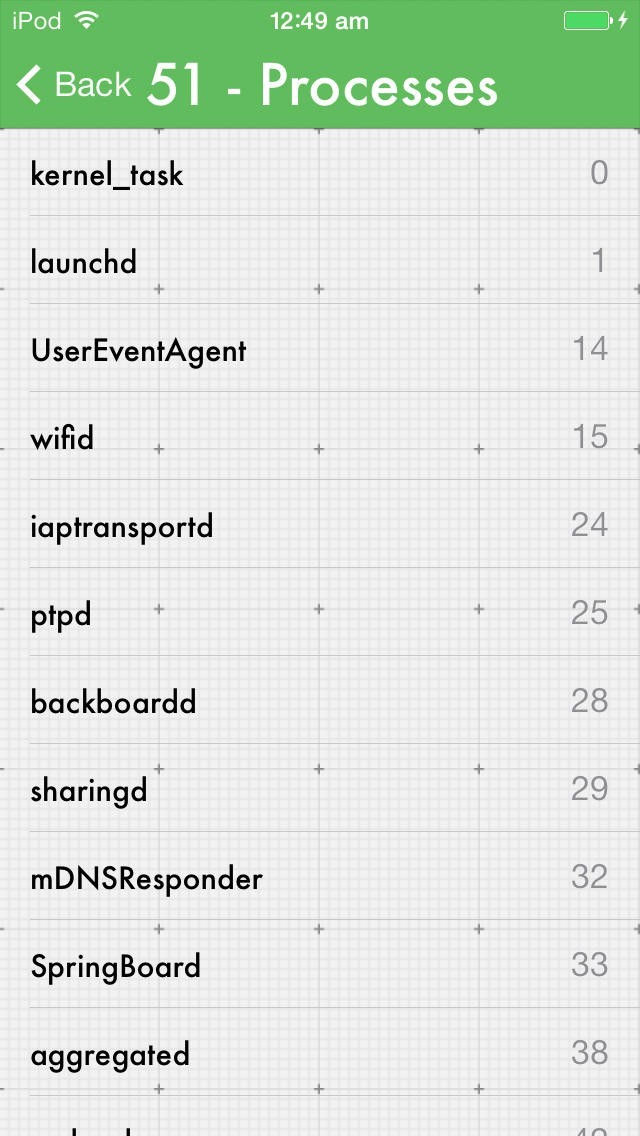This screenshot has height=1136, width=640.
Task: Open the backboardd process row
Action: point(320,702)
